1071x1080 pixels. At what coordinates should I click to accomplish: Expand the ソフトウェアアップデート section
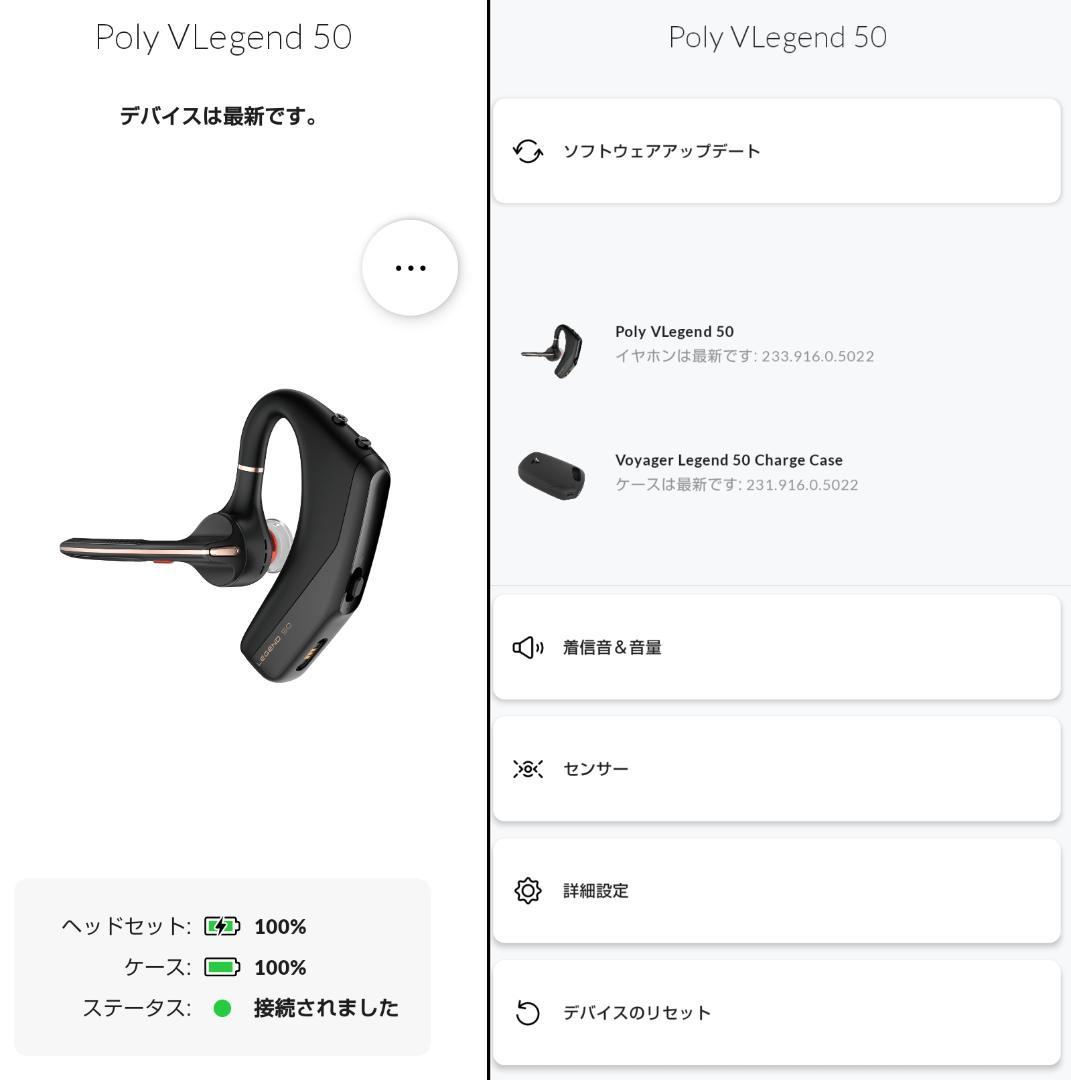(776, 151)
